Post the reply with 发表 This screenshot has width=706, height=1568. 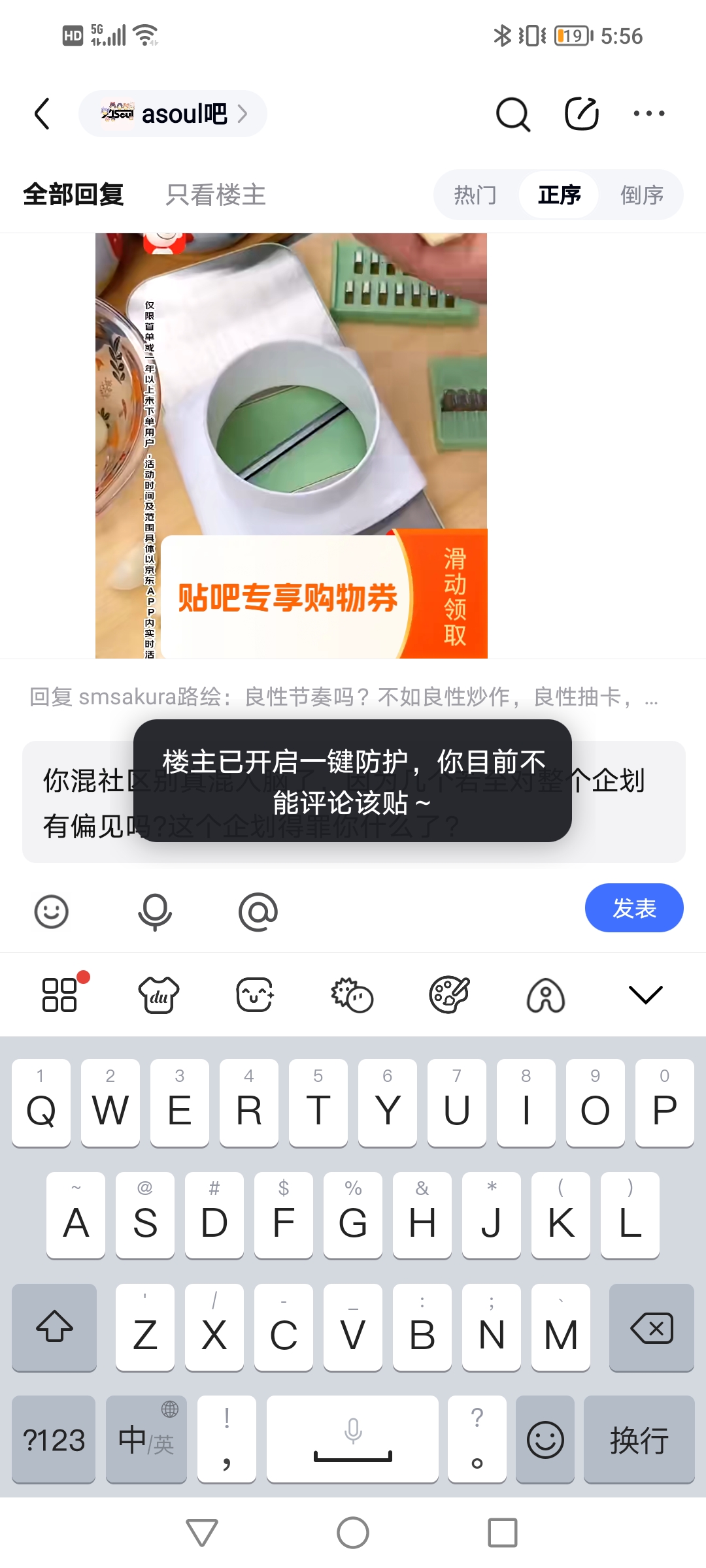click(633, 908)
